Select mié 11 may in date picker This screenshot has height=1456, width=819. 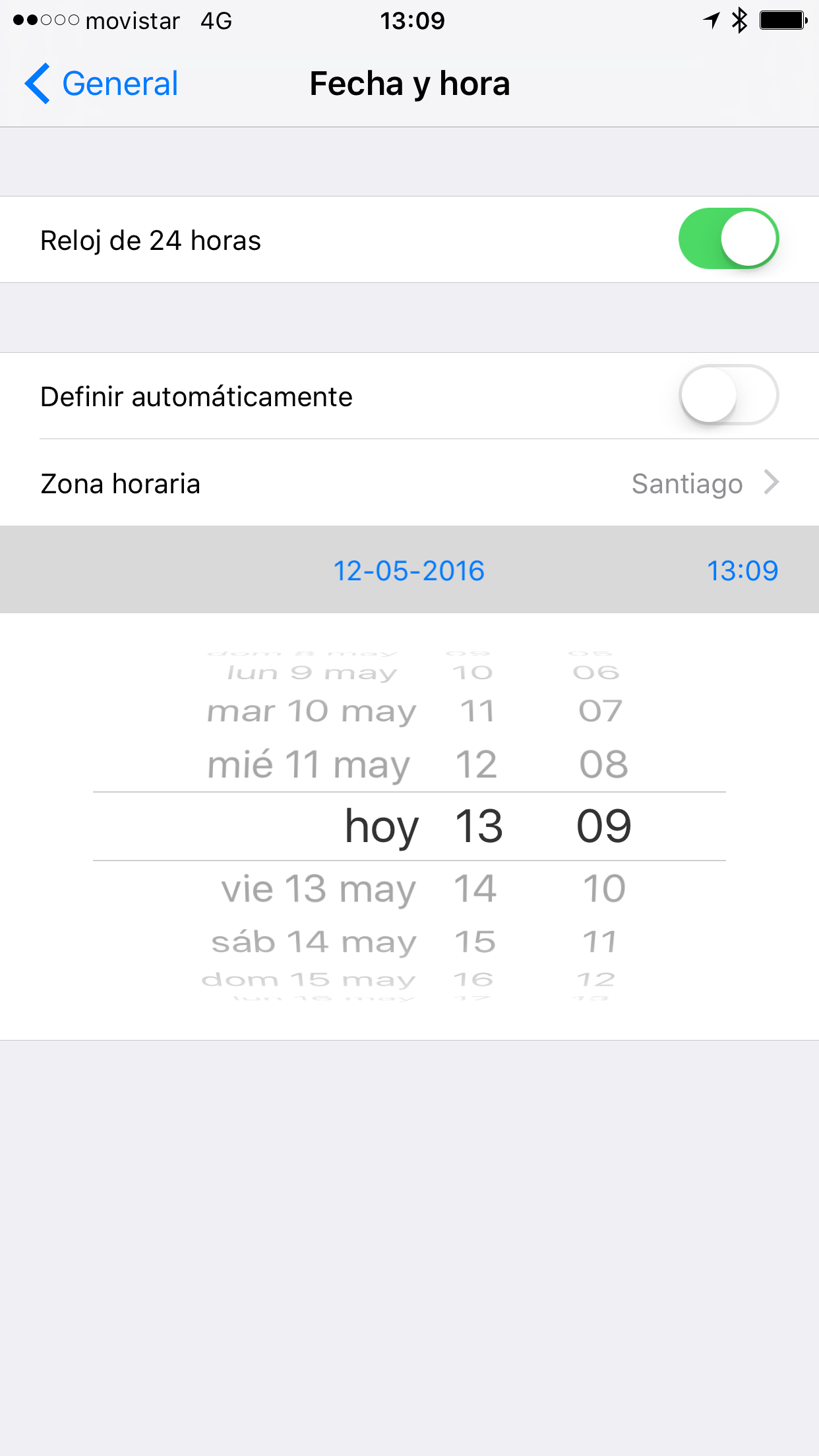[309, 765]
